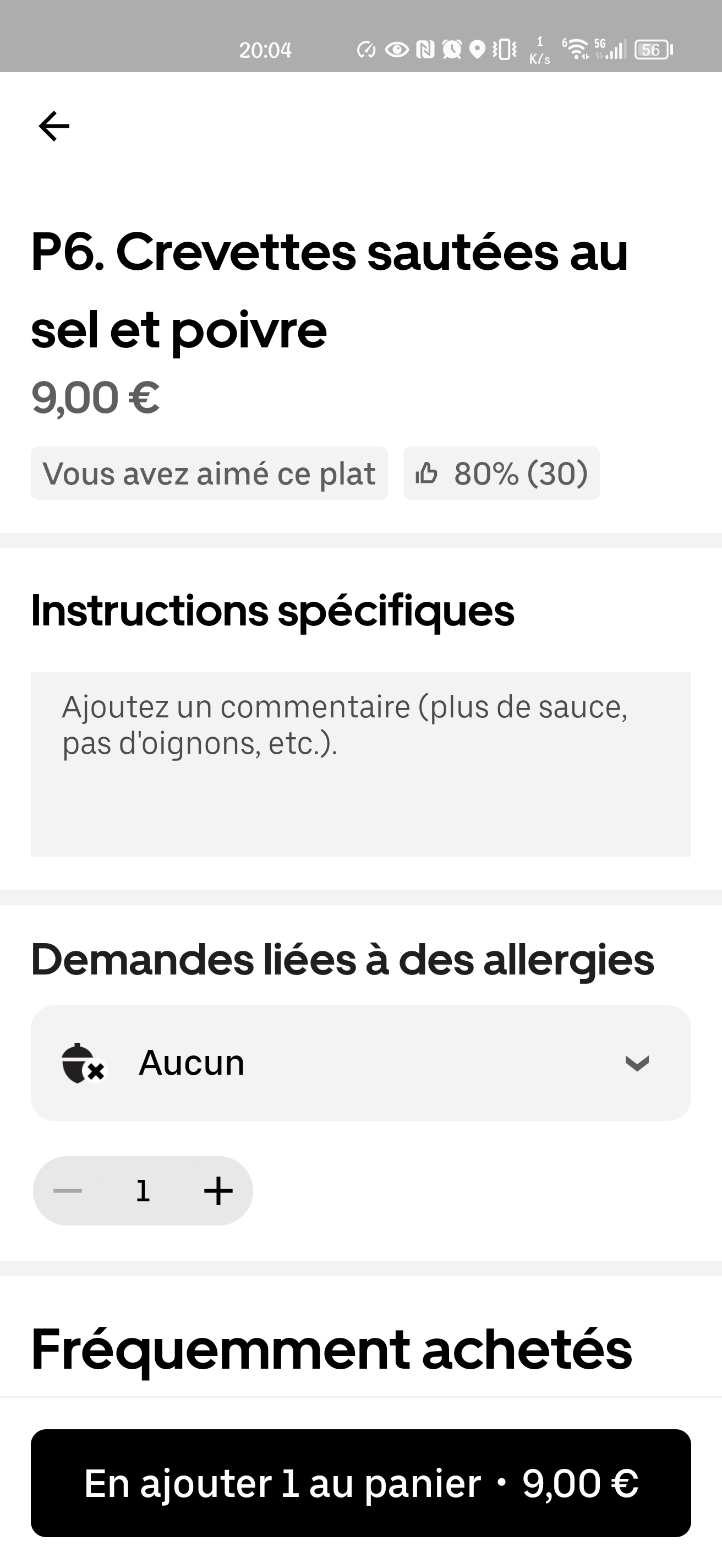Decrease quantity with the minus button
The height and width of the screenshot is (1568, 722).
[x=68, y=1191]
